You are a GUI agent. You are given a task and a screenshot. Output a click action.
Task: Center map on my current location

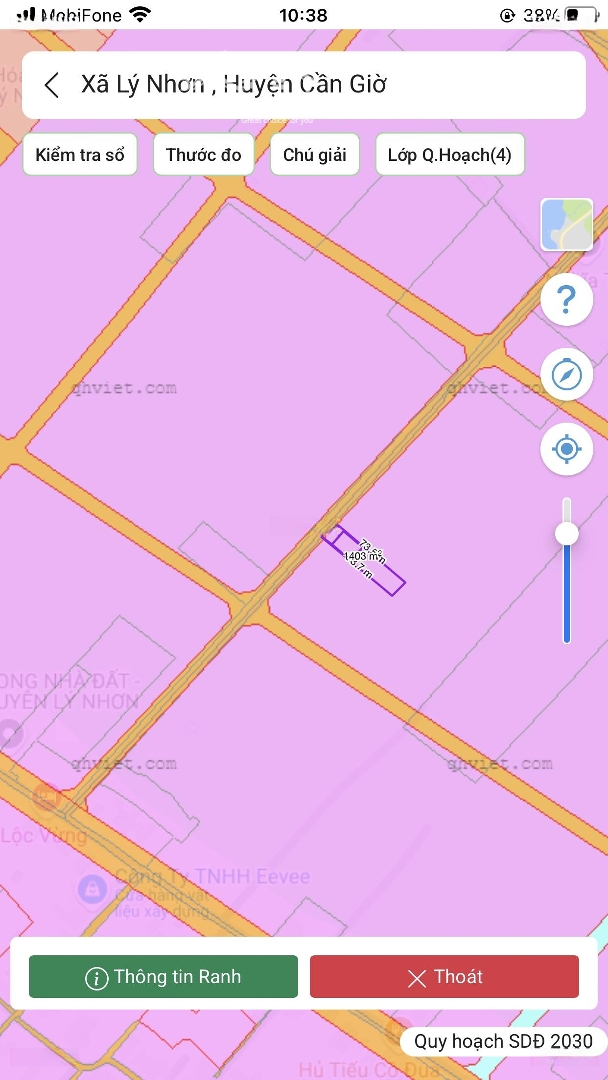567,449
